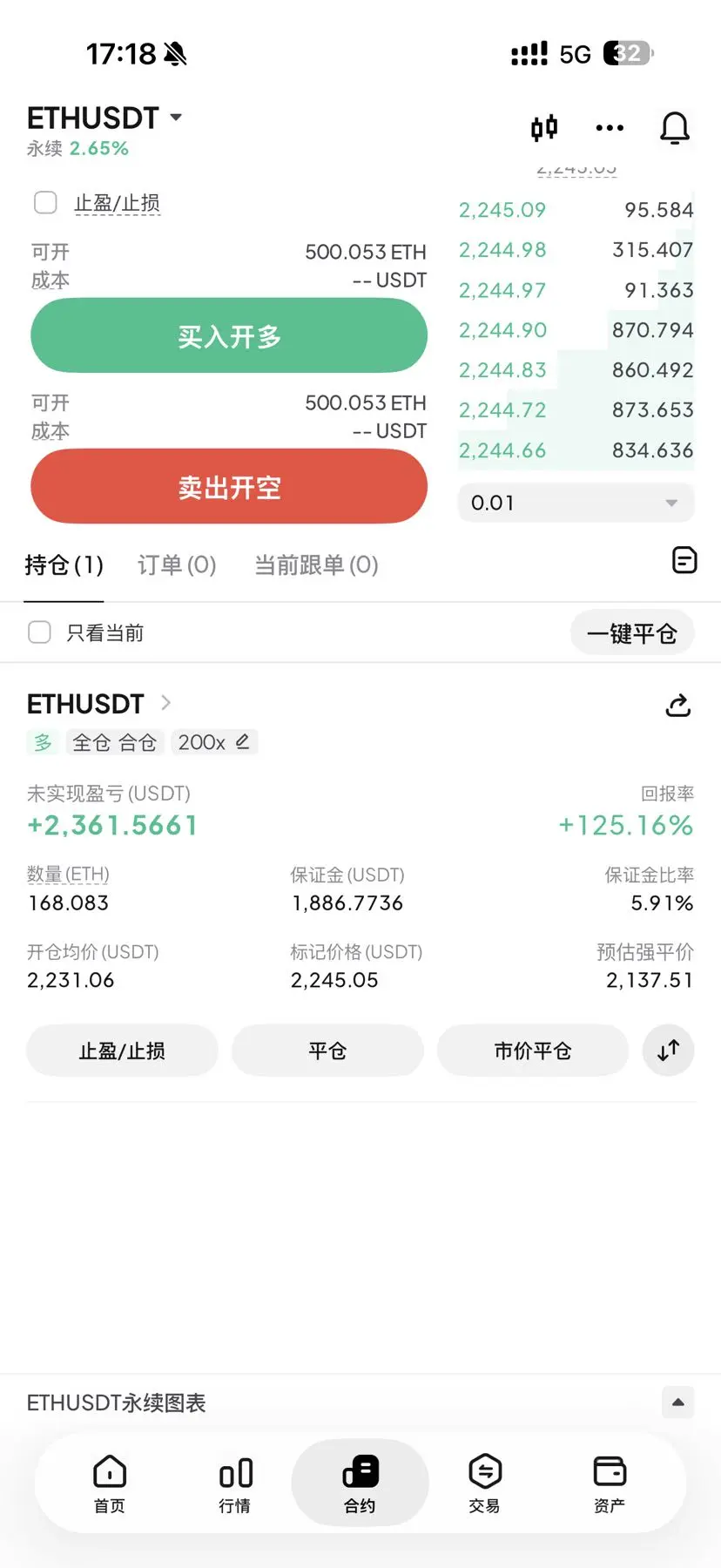Switch to the 订单 (0) tab

(x=177, y=565)
